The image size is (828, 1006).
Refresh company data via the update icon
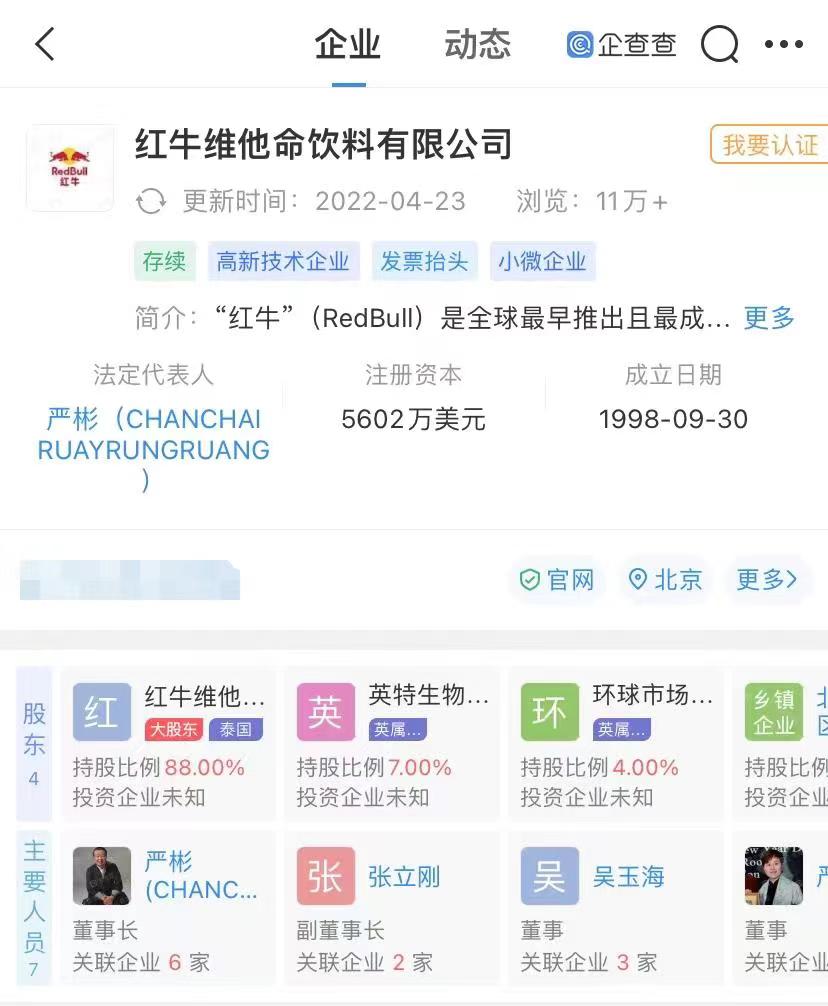(x=151, y=201)
